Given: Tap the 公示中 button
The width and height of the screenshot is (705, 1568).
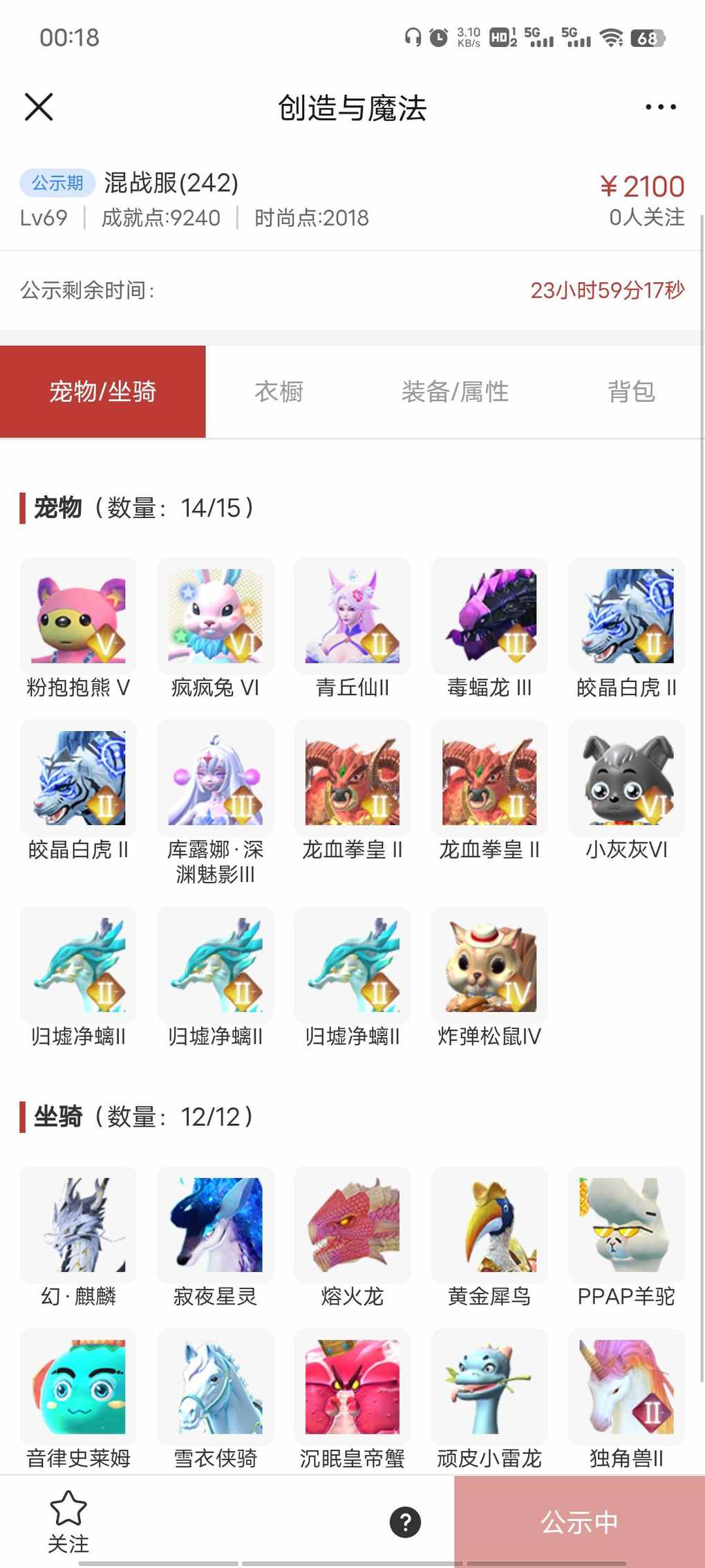Looking at the screenshot, I should (x=579, y=1522).
